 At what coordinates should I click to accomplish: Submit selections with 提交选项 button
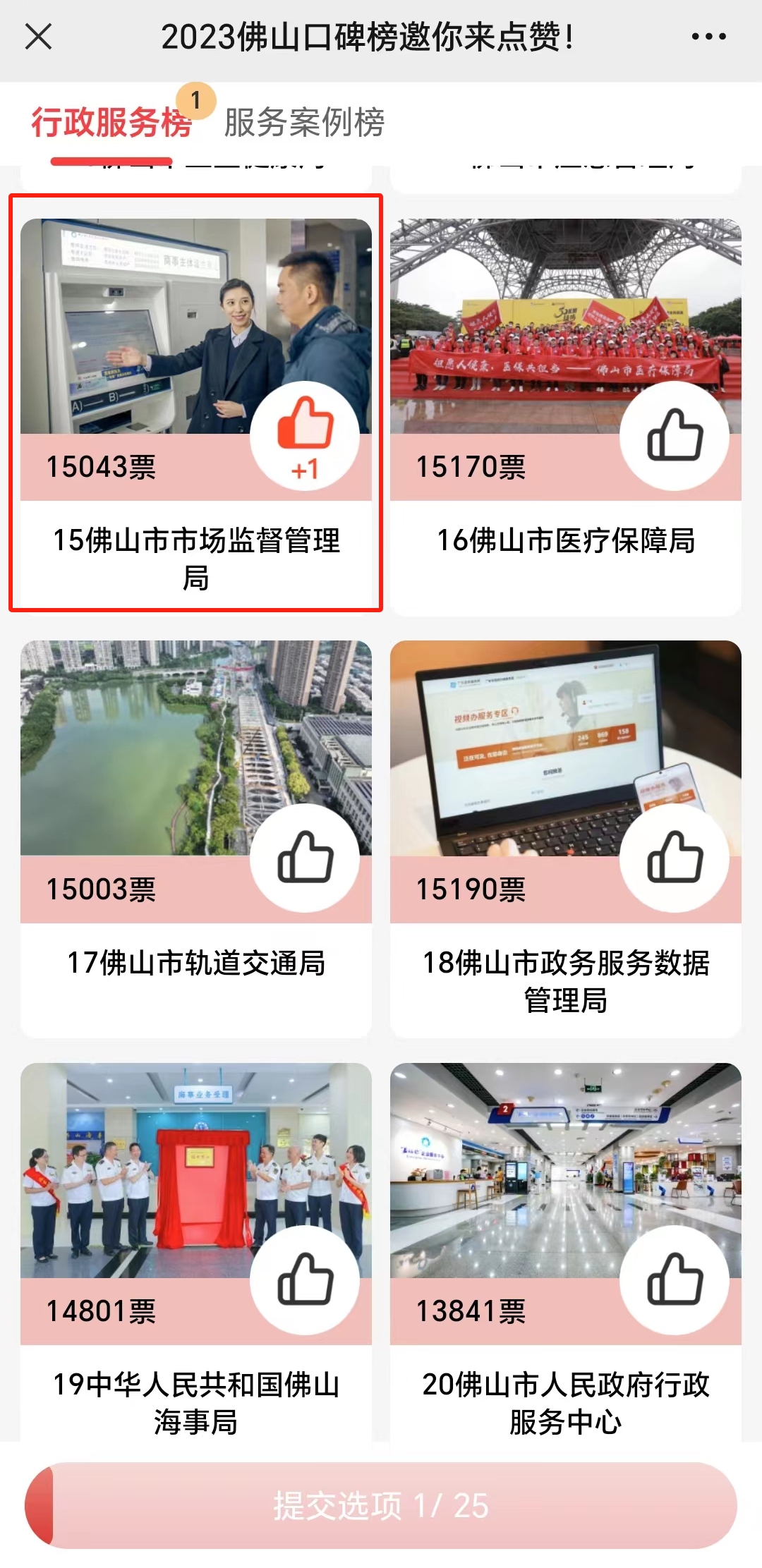click(x=381, y=1505)
